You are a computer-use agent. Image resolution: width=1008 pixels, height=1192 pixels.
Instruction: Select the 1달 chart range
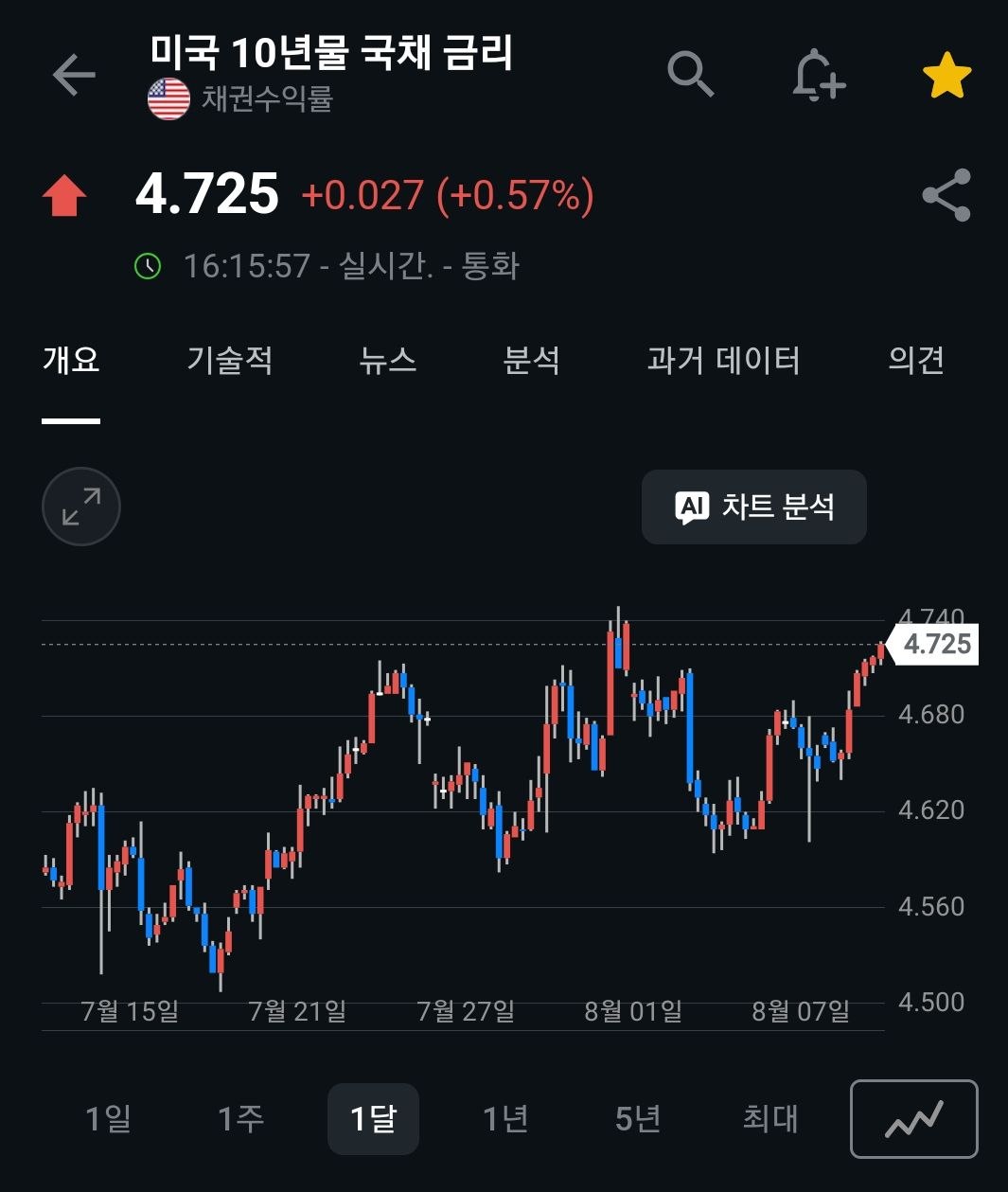click(x=373, y=1119)
